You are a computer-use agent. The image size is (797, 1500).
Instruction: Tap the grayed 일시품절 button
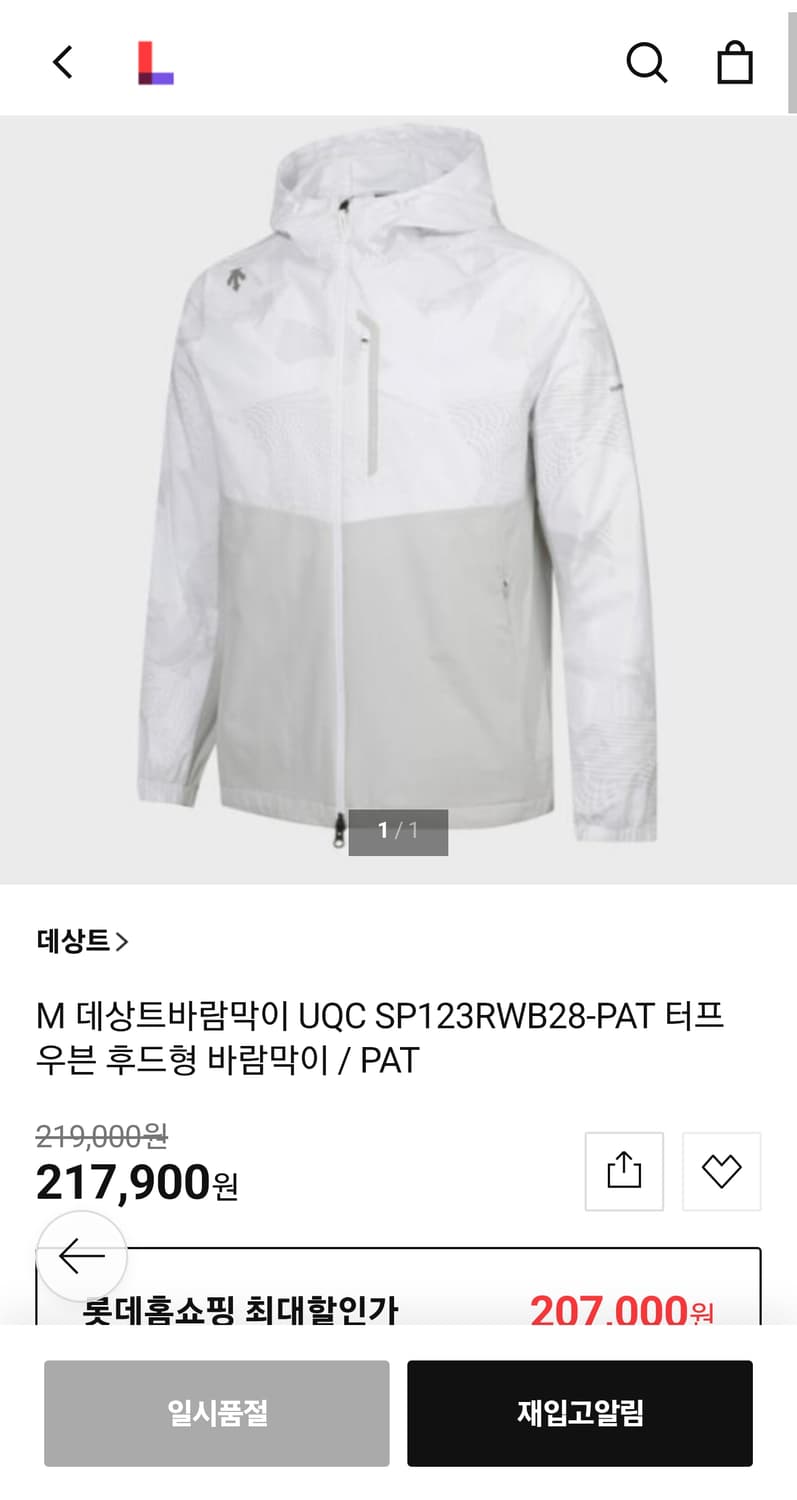point(216,1413)
